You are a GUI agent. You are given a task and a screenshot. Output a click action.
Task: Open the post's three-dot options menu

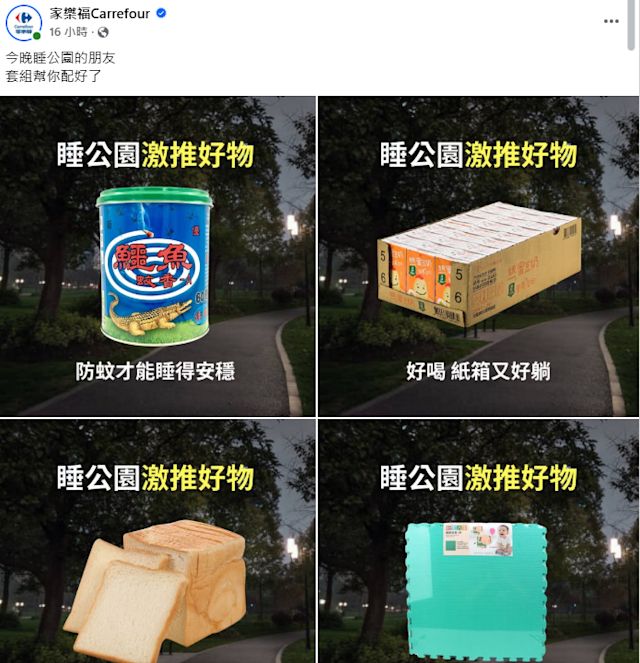pos(611,21)
